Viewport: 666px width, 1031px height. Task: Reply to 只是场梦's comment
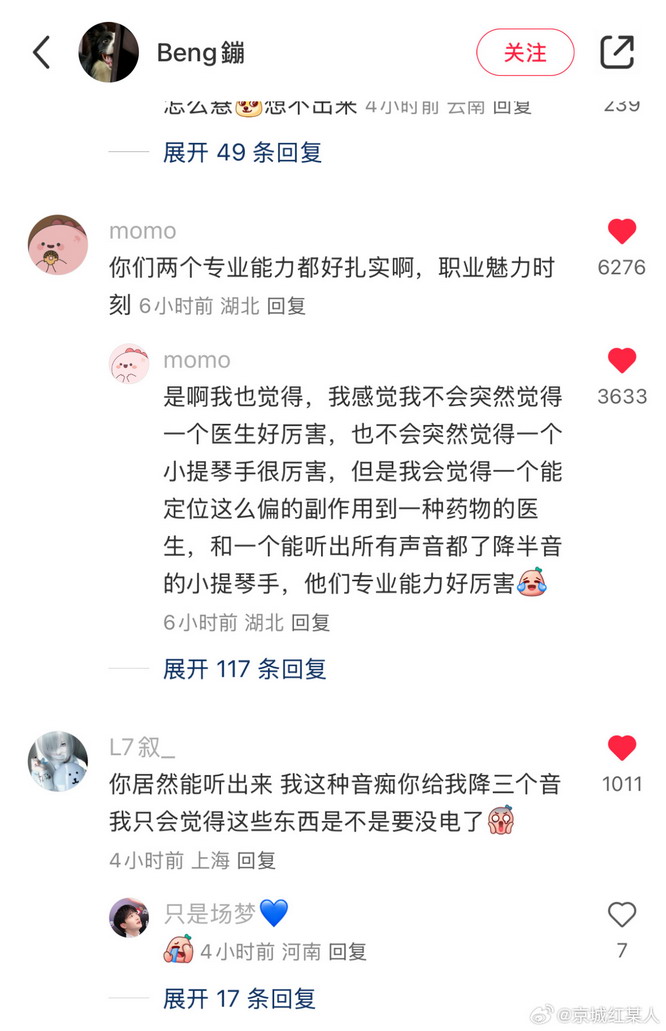click(347, 951)
